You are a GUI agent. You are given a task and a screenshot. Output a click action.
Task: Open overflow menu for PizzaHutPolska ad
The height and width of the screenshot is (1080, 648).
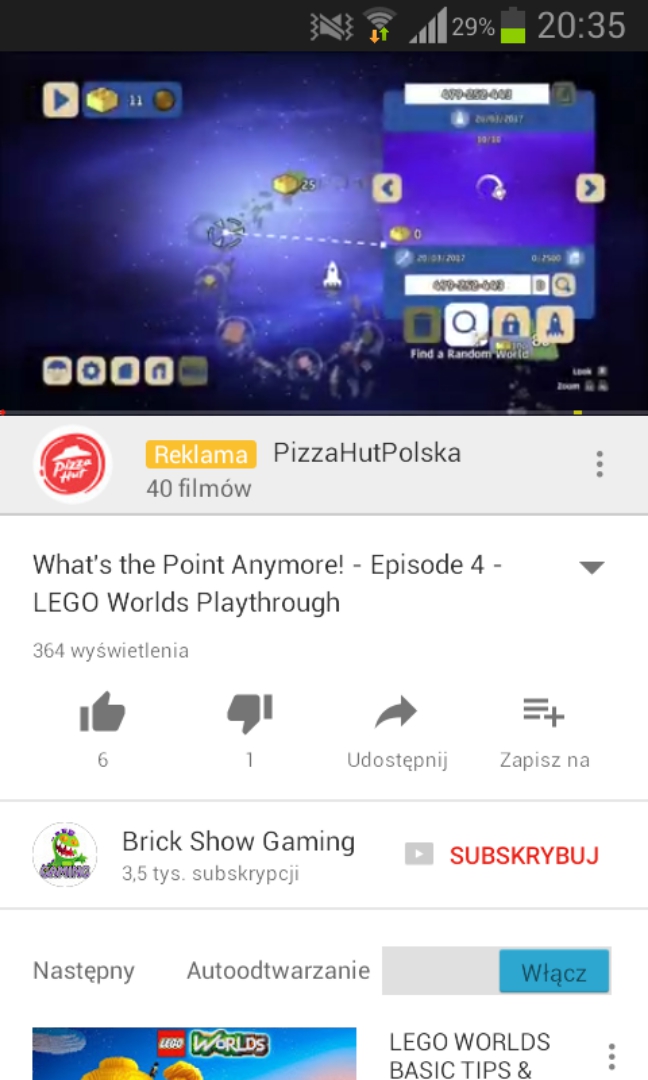[599, 464]
